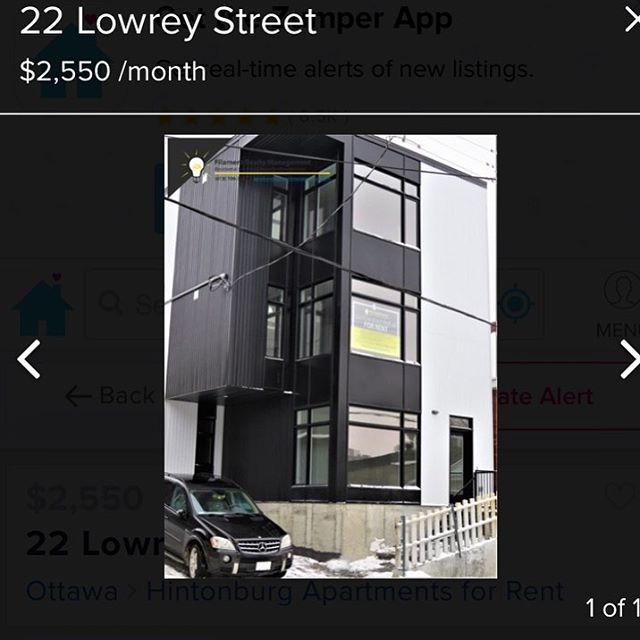Go to the next listing photo

[629, 359]
